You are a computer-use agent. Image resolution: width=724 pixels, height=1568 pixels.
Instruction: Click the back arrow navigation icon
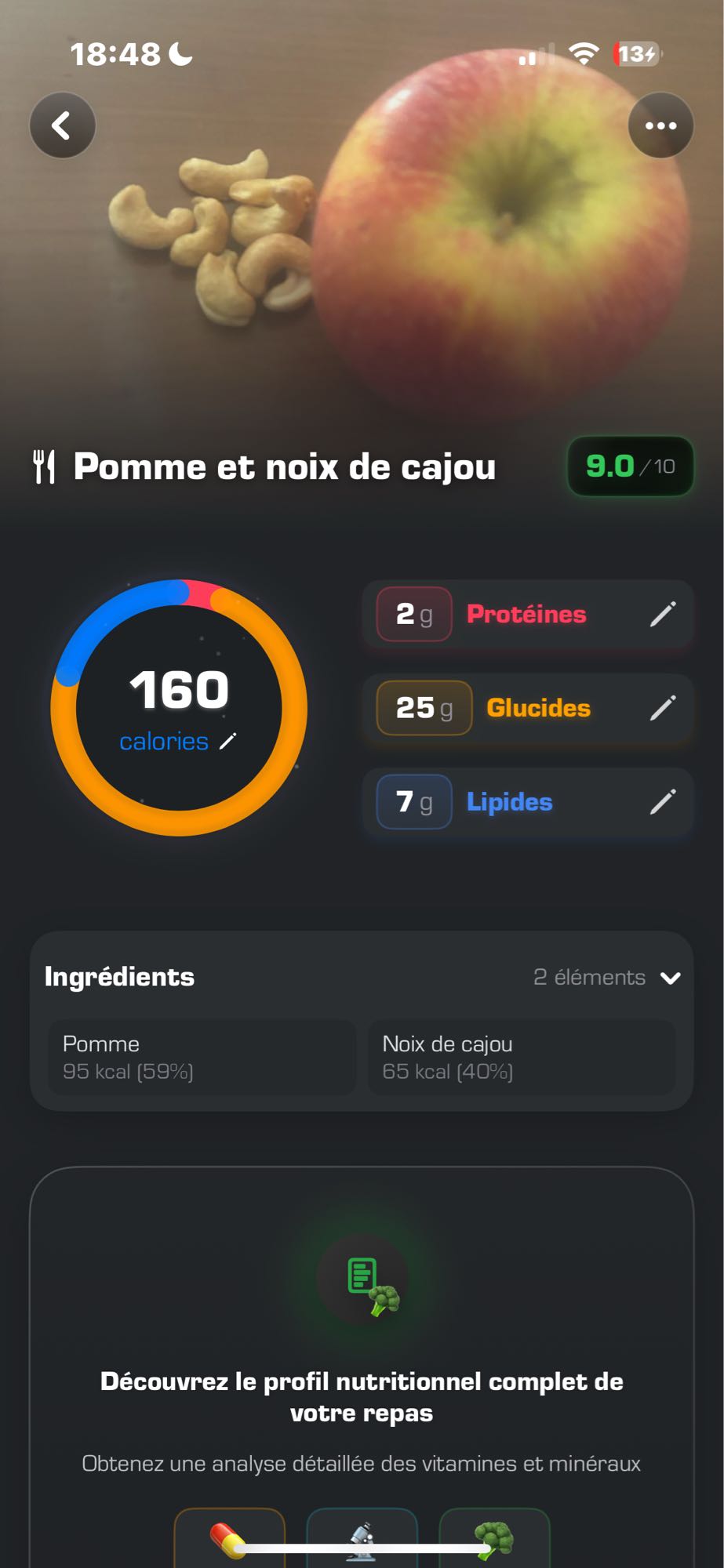(x=62, y=125)
